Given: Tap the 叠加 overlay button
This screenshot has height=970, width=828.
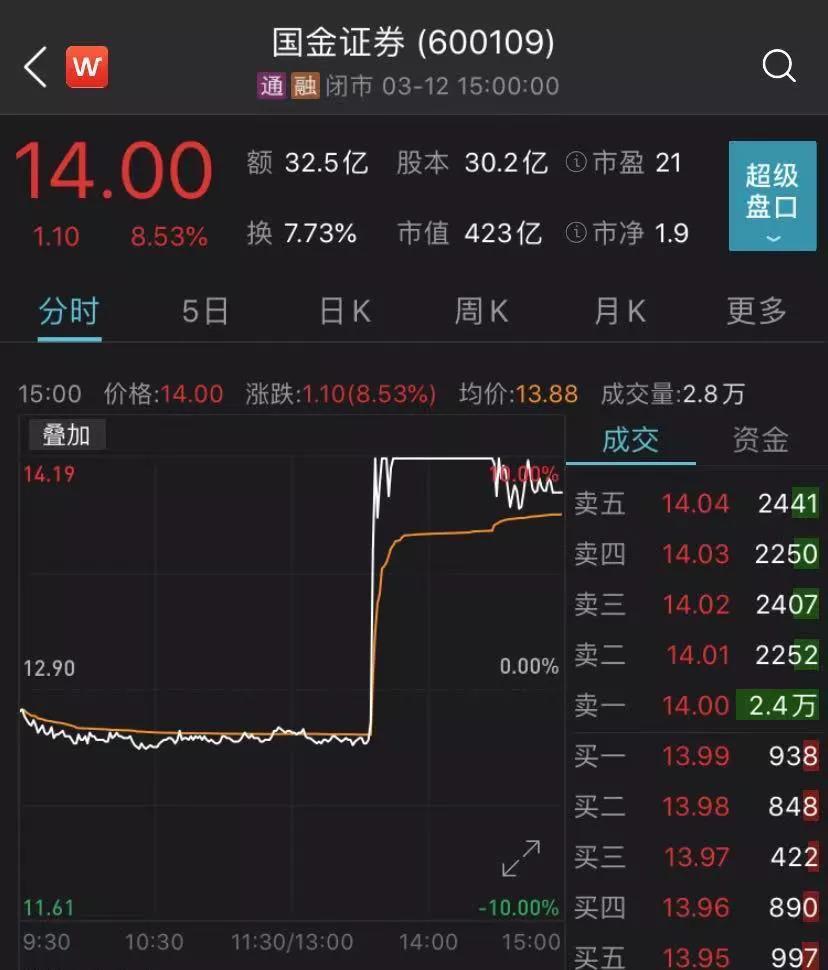Looking at the screenshot, I should (x=66, y=435).
